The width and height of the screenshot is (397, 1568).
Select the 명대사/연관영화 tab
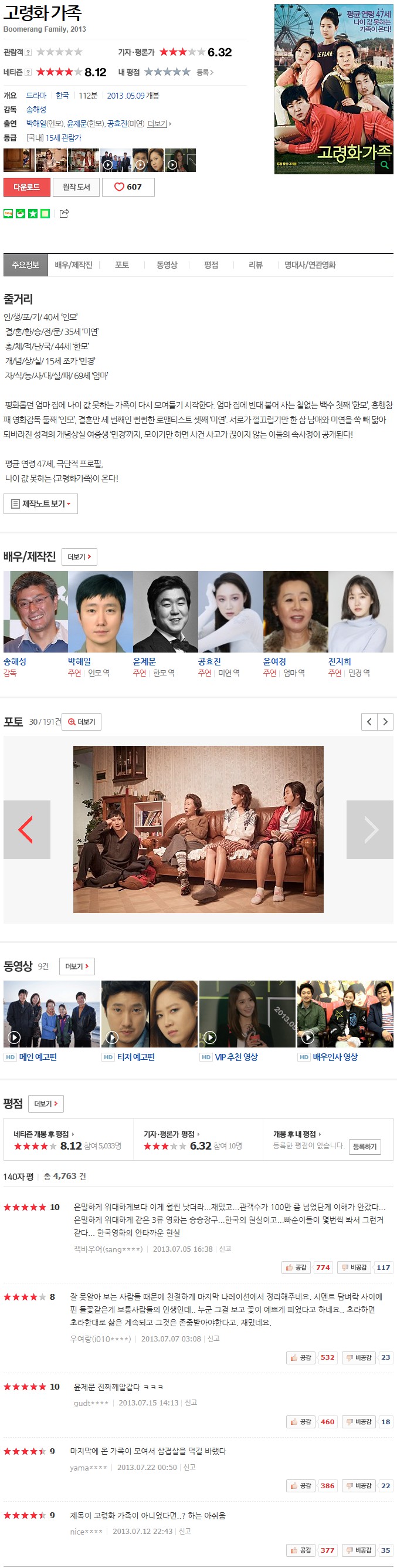point(310,265)
